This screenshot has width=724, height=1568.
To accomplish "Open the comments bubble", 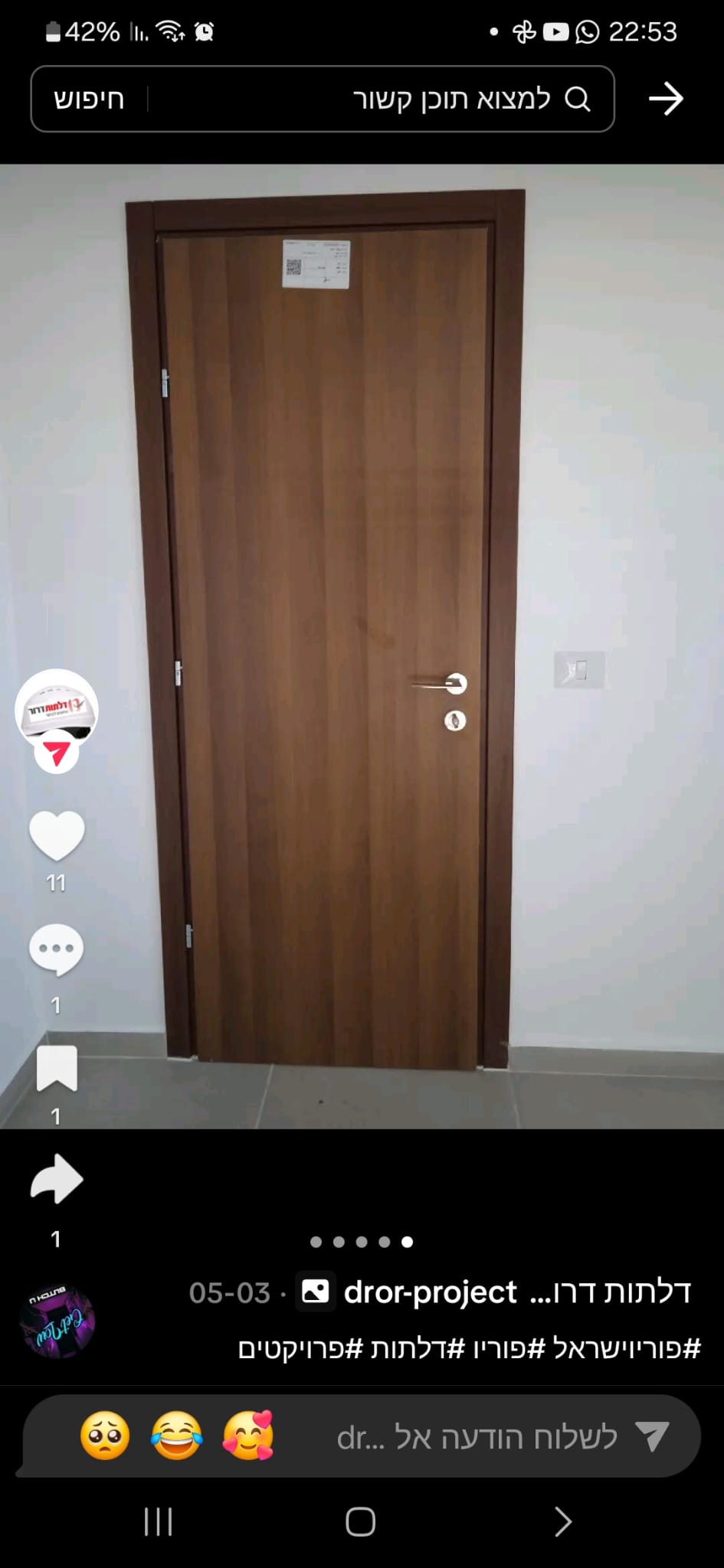I will (x=57, y=949).
